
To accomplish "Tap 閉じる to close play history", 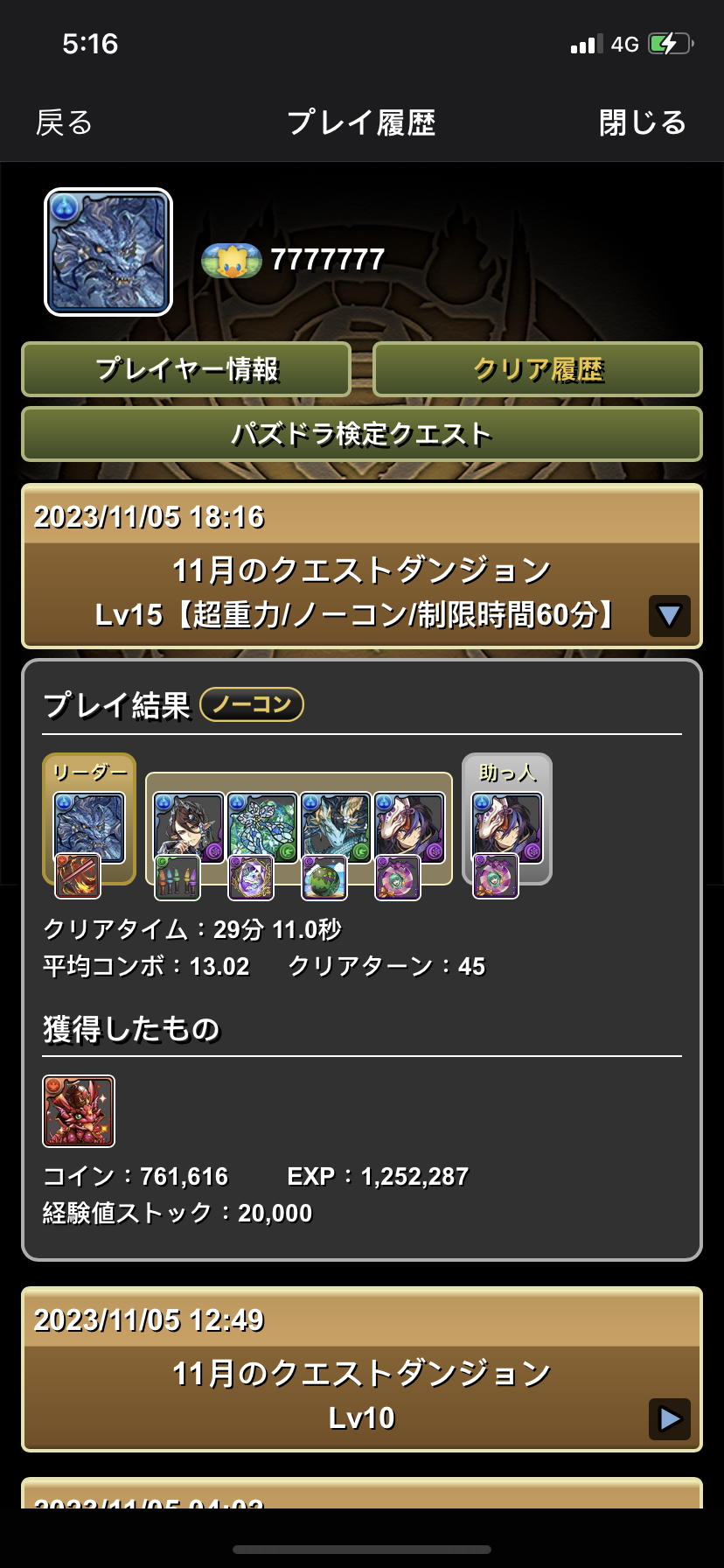I will pos(643,122).
